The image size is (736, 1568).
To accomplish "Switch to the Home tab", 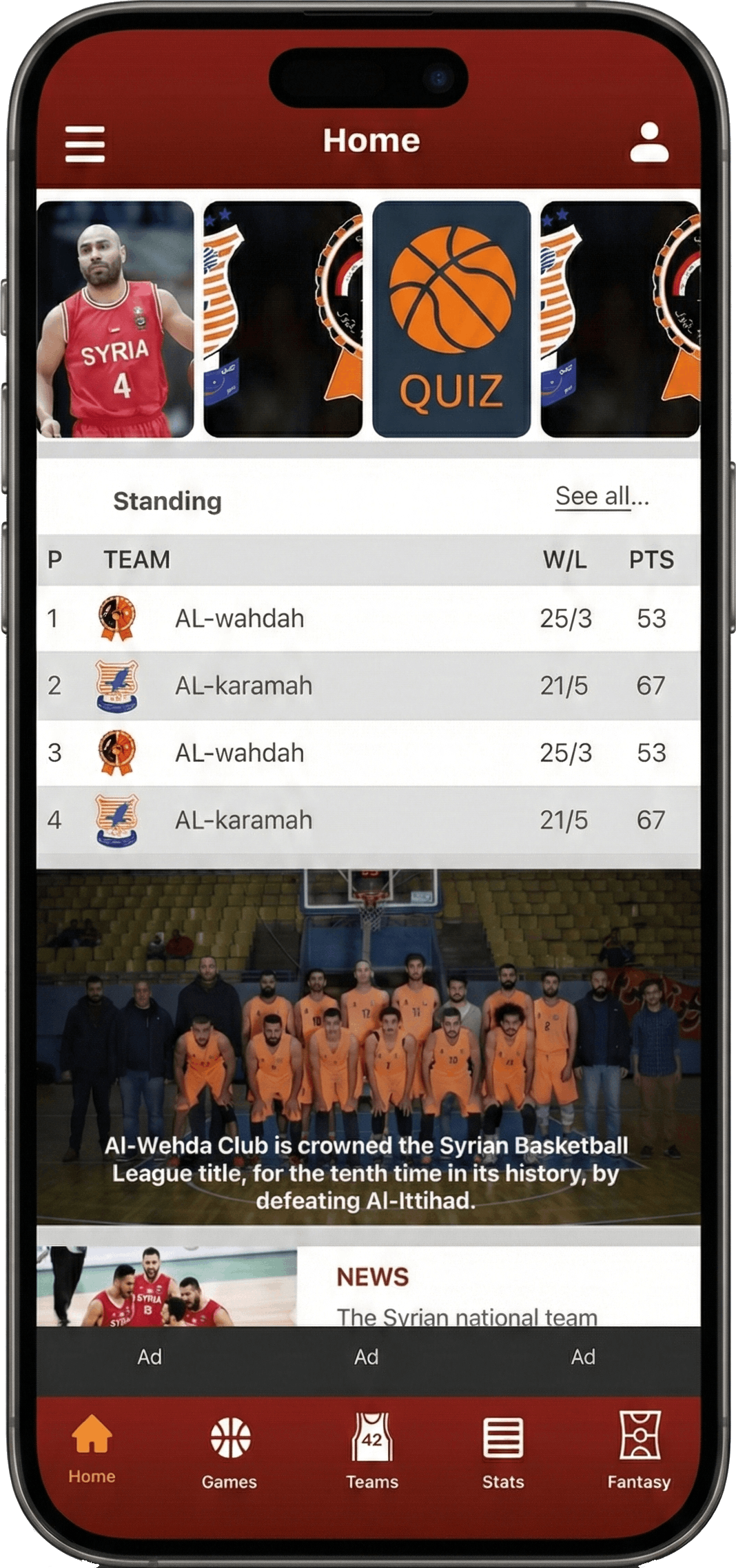I will (x=92, y=1447).
